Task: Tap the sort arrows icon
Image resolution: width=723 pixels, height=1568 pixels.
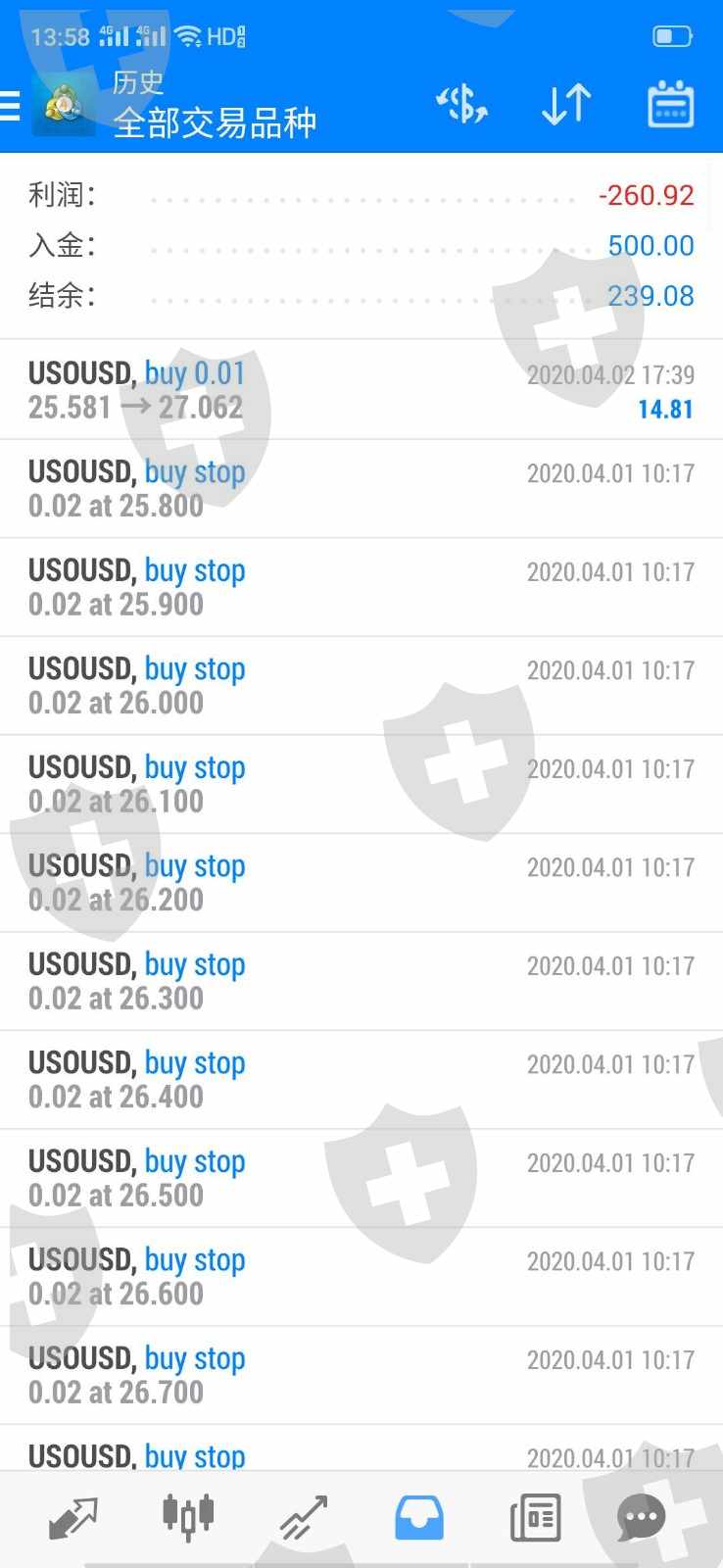Action: pos(566,104)
